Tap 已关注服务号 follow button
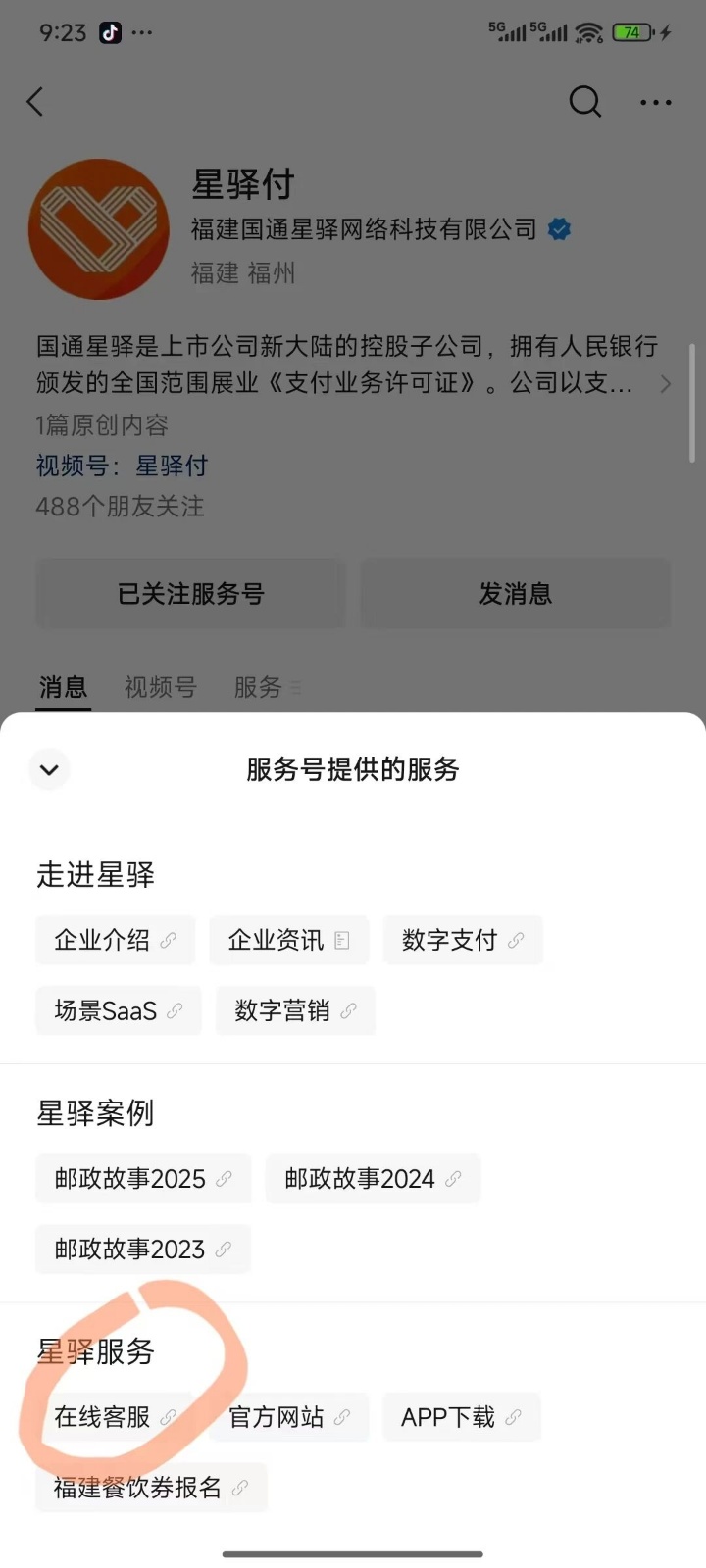The height and width of the screenshot is (1568, 706). point(191,594)
